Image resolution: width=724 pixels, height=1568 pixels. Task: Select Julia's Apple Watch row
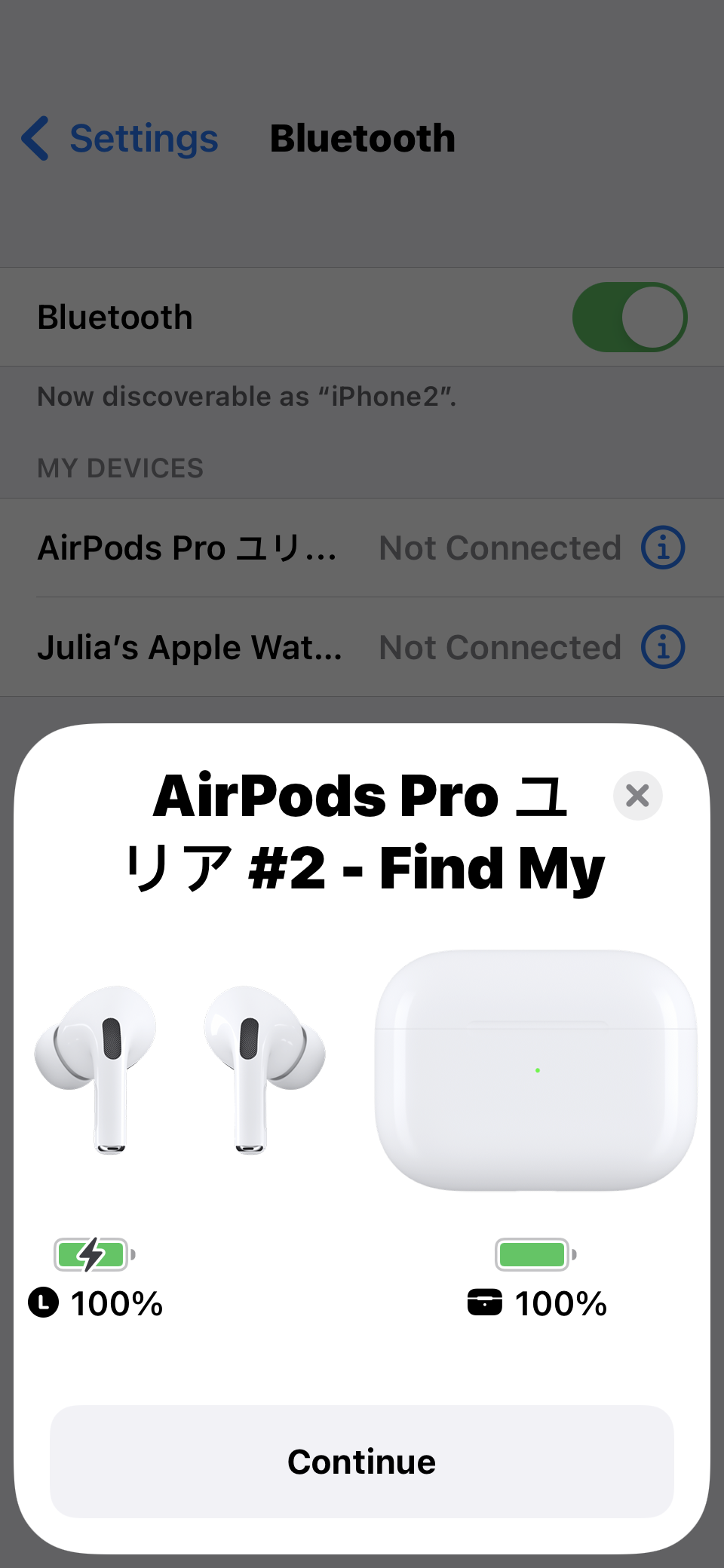click(x=362, y=647)
